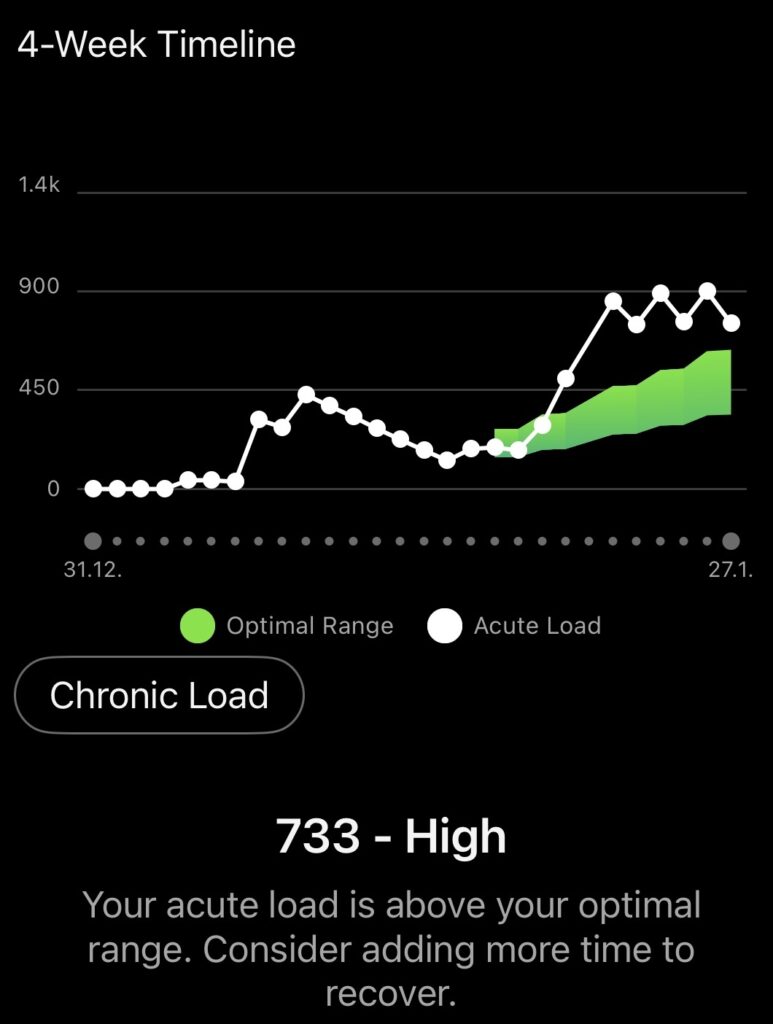773x1024 pixels.
Task: Tap the Chronic Load button
Action: [x=159, y=695]
